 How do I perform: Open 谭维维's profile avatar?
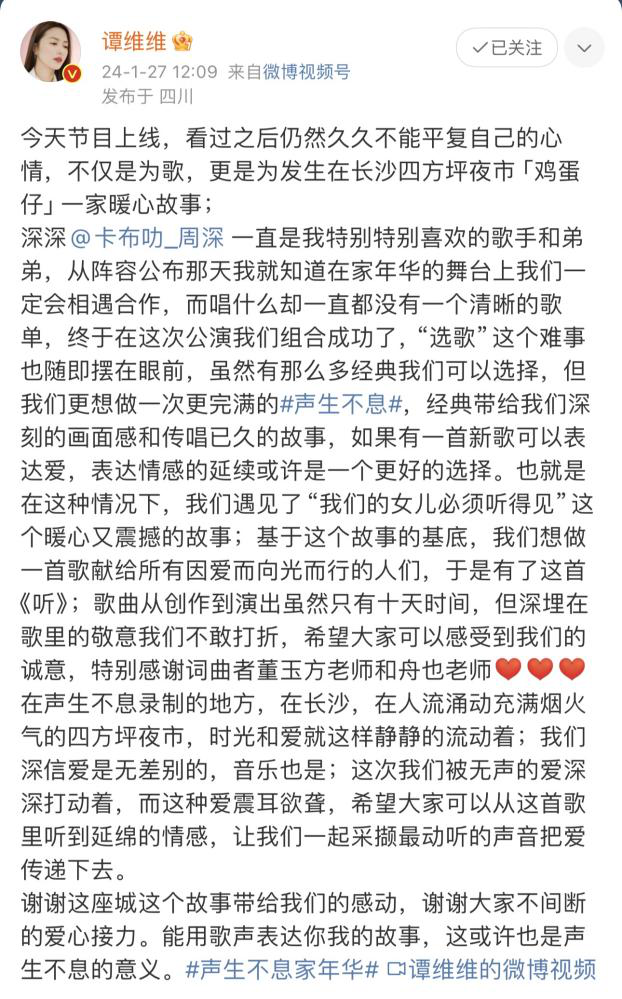[x=51, y=53]
